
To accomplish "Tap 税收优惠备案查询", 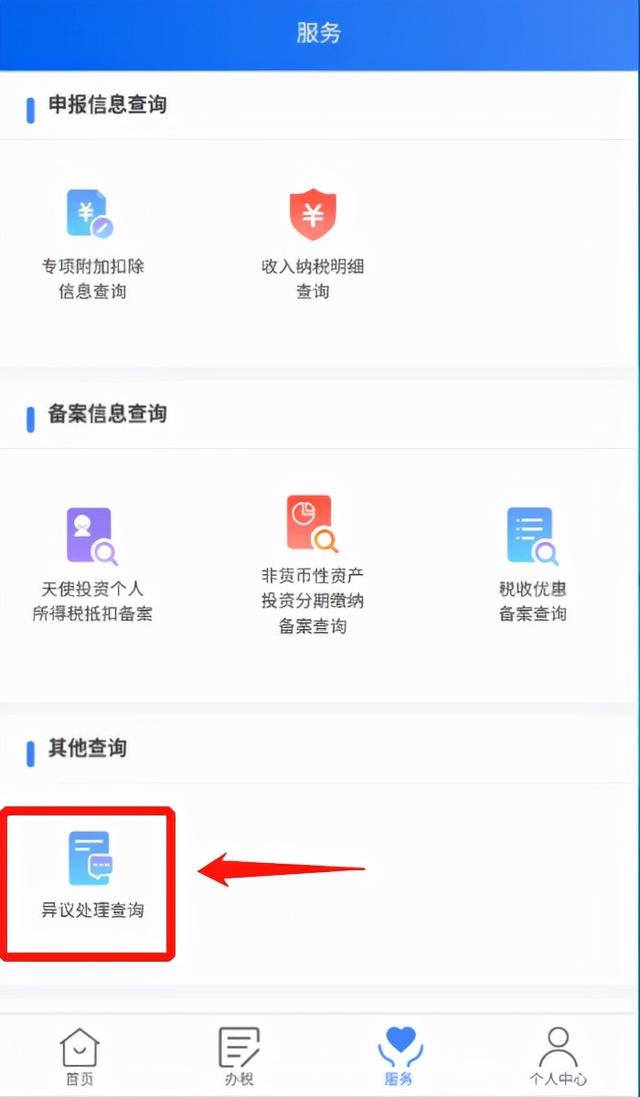I will (x=532, y=565).
